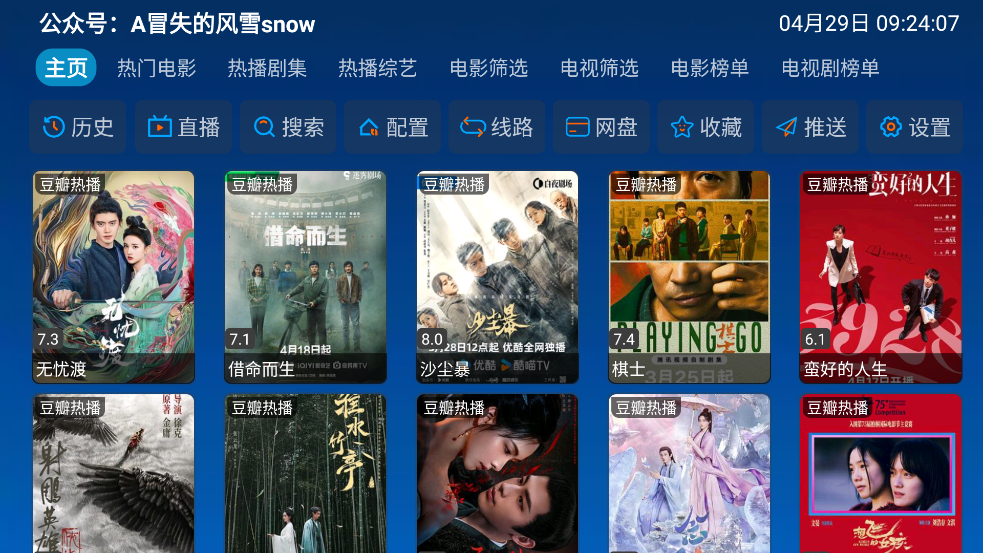This screenshot has width=983, height=553.
Task: Tap the 推送 push button
Action: pos(810,127)
